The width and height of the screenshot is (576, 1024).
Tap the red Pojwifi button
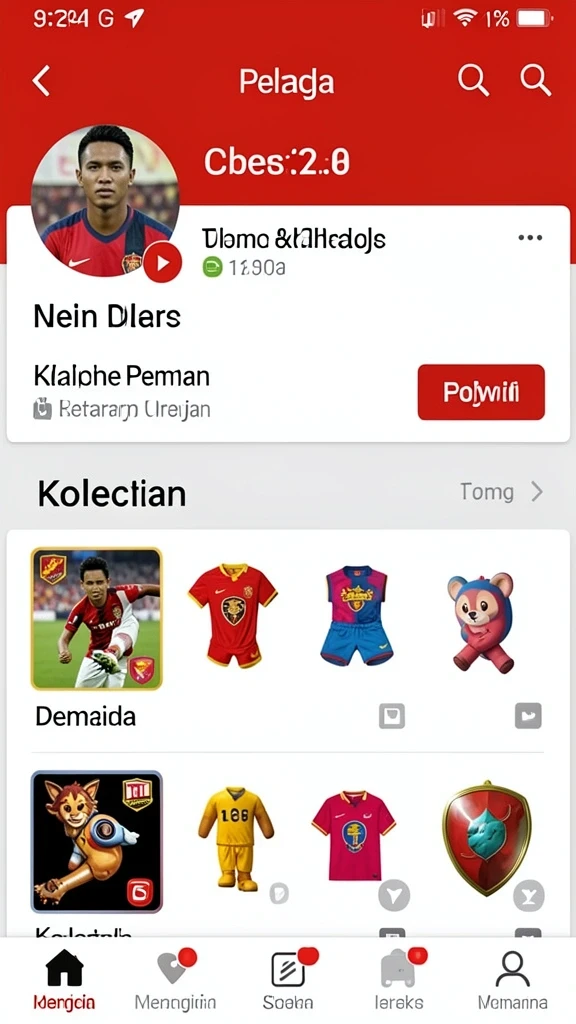(x=481, y=392)
